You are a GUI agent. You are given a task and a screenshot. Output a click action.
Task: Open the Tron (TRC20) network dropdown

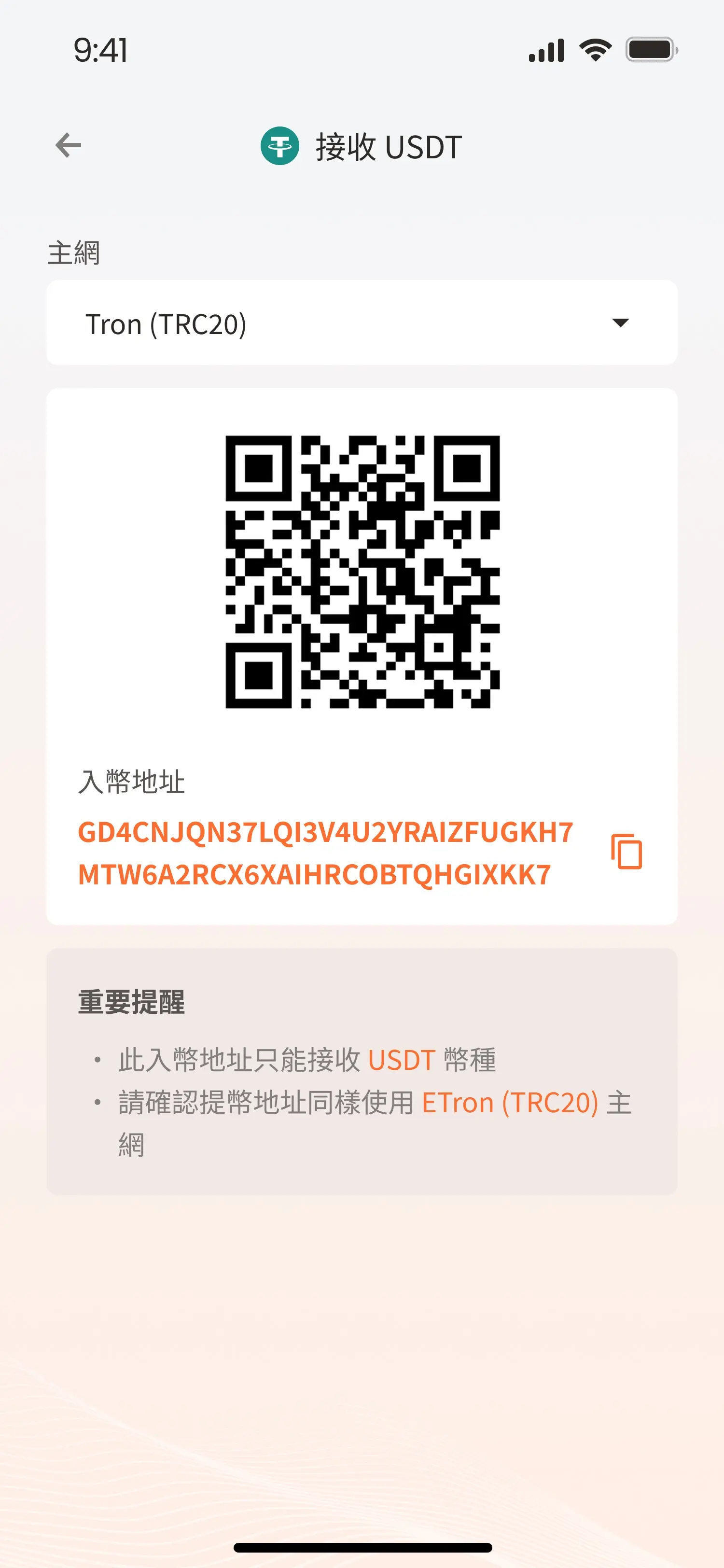pyautogui.click(x=362, y=323)
